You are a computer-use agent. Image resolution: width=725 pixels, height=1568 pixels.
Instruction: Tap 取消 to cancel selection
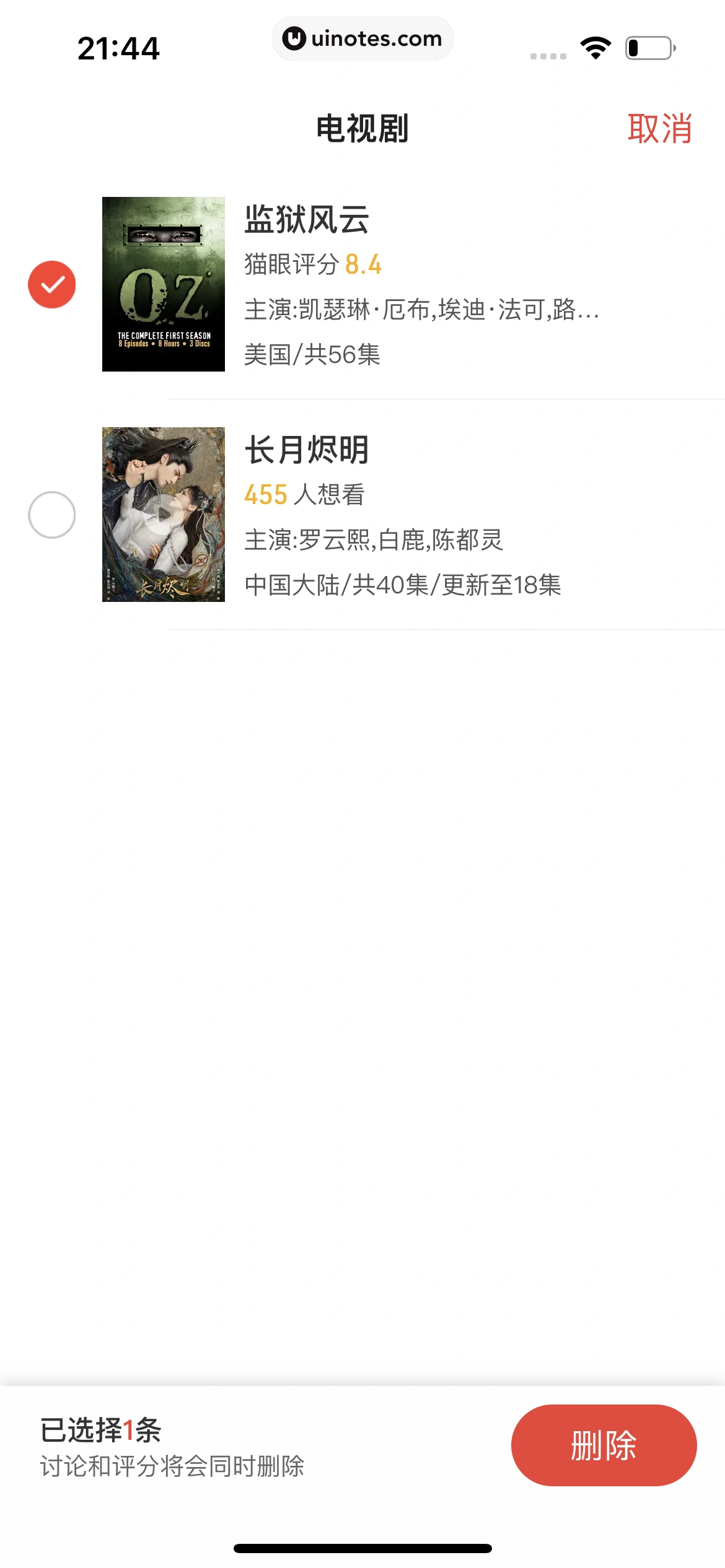point(660,128)
